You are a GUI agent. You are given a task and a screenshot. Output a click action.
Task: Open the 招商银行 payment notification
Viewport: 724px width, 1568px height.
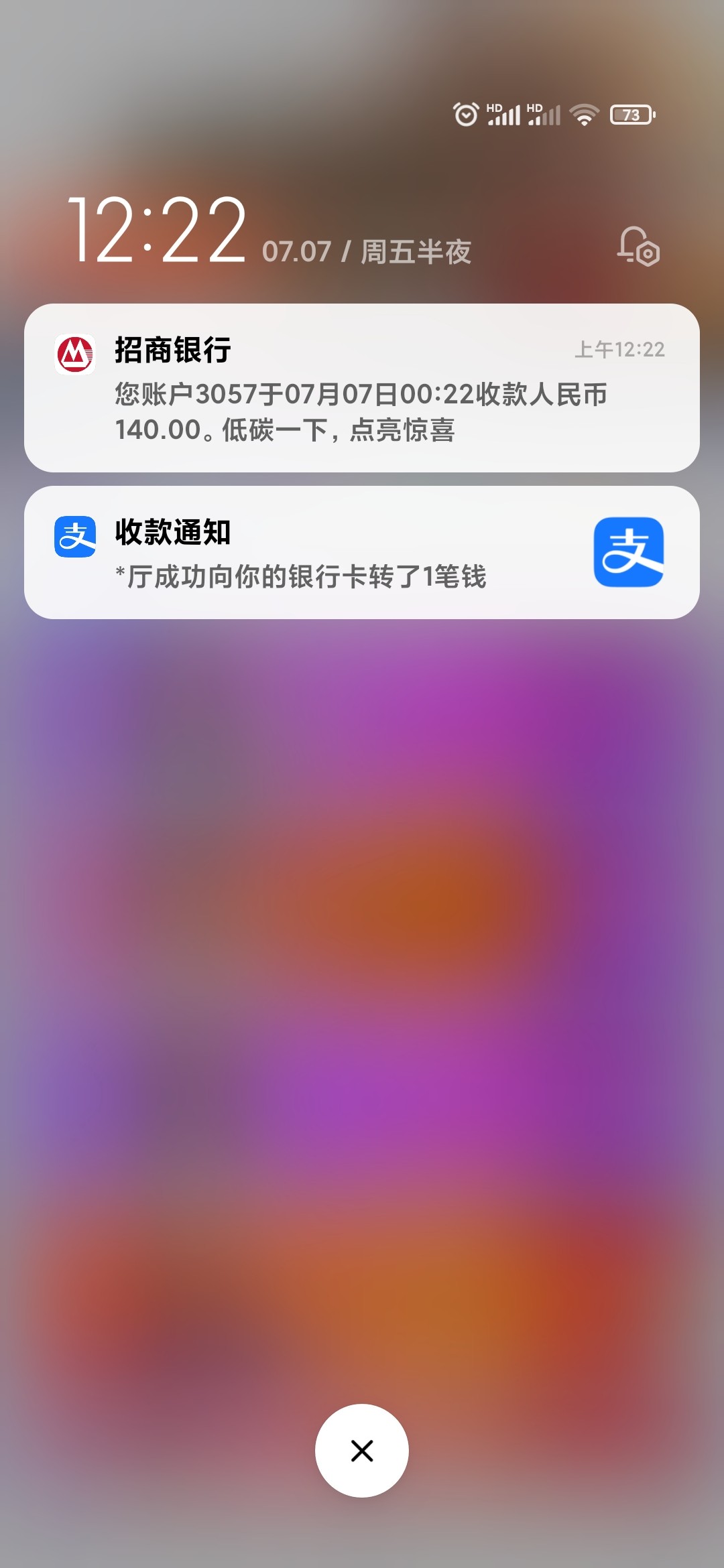[x=362, y=389]
